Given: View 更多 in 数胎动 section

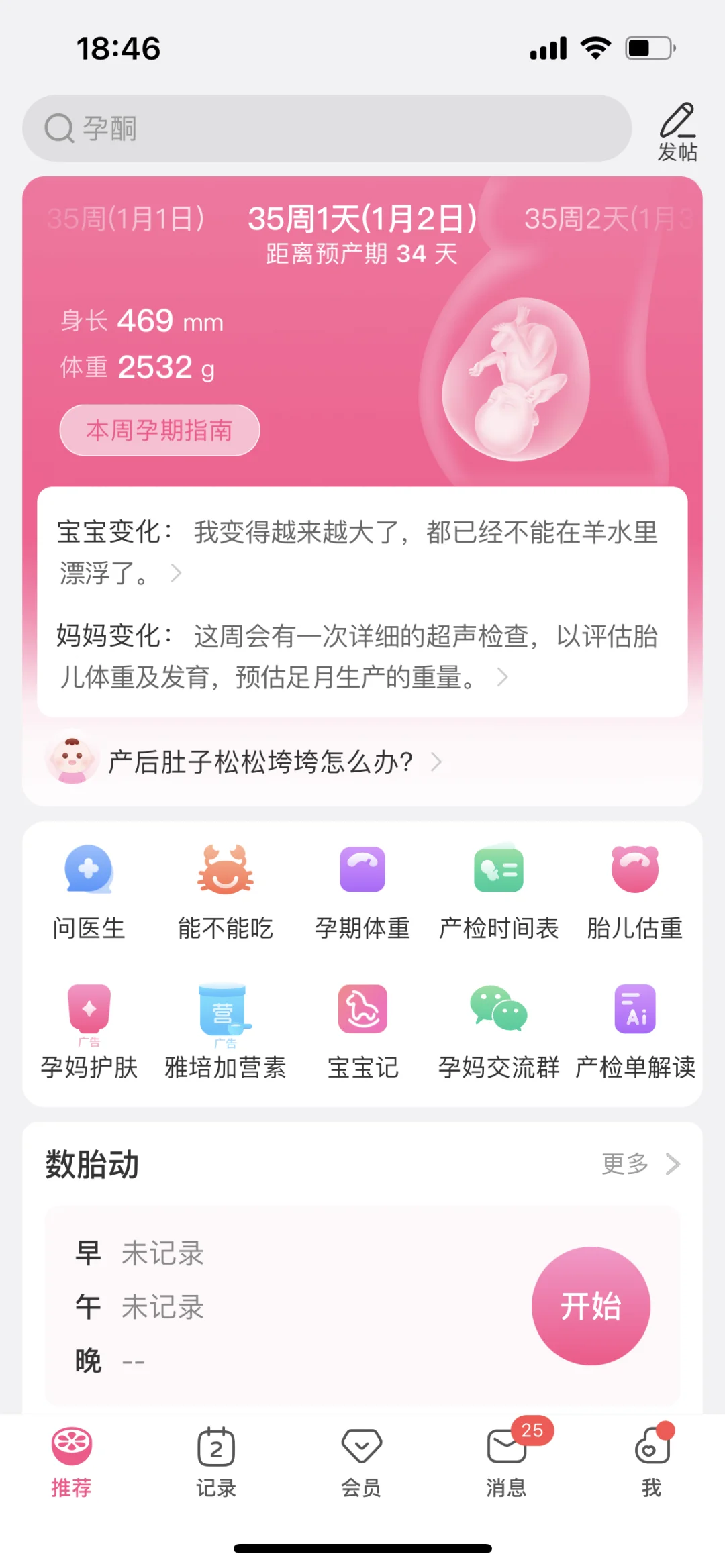Looking at the screenshot, I should pos(641,1164).
